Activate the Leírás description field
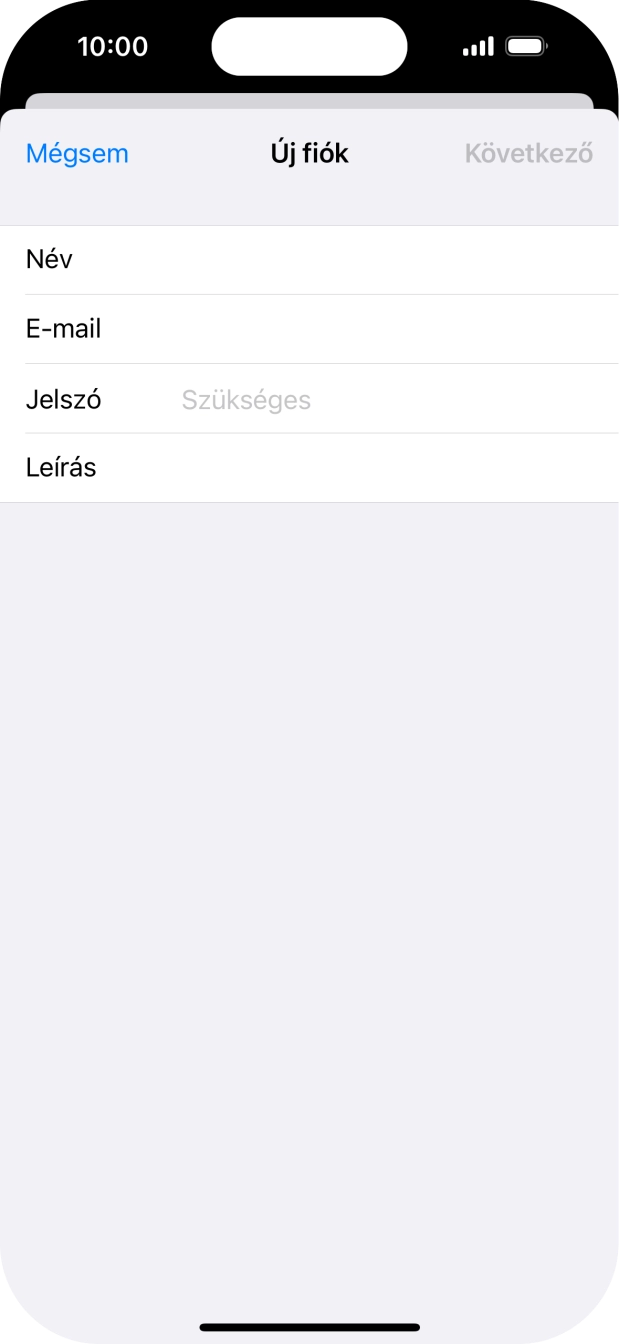The image size is (619, 1344). click(390, 468)
